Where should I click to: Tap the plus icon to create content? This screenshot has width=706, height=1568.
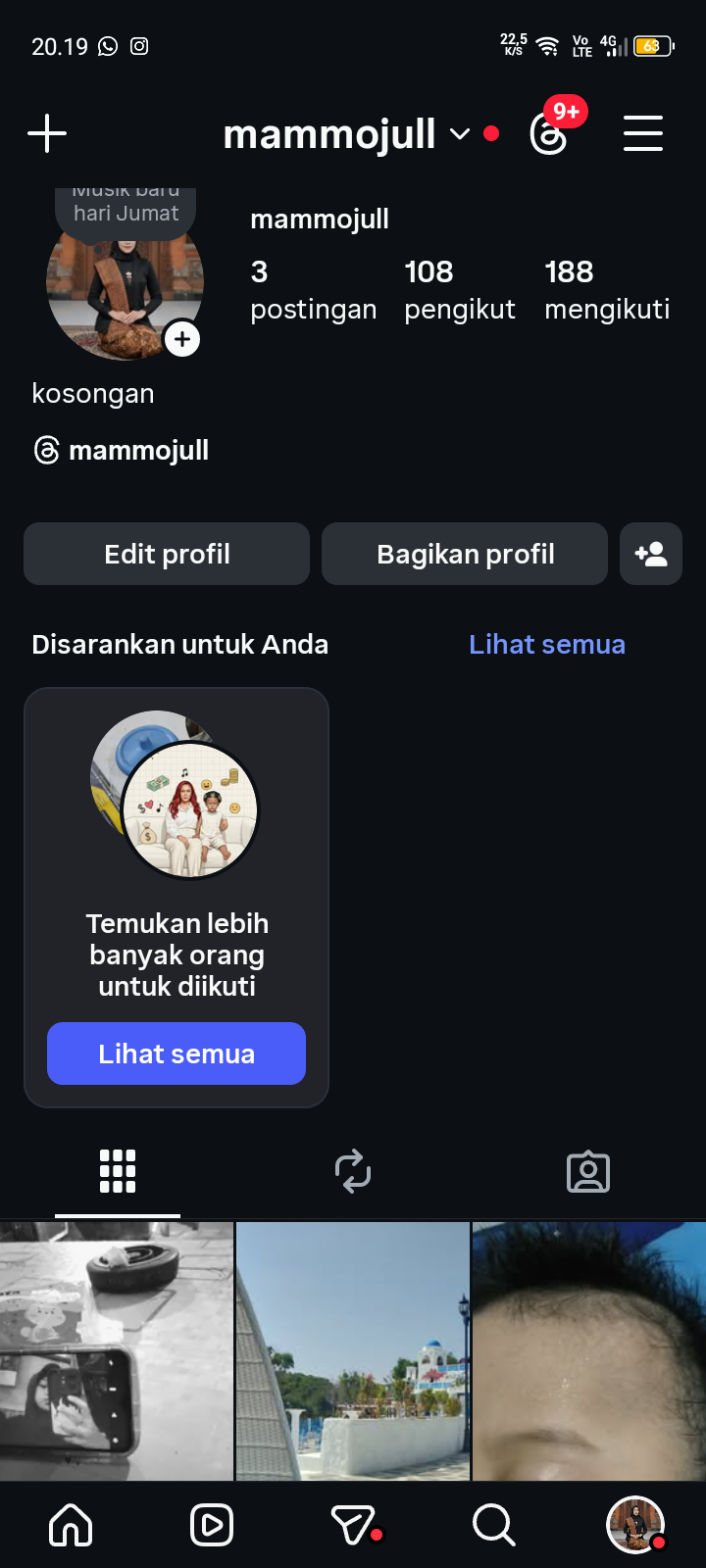tap(47, 133)
